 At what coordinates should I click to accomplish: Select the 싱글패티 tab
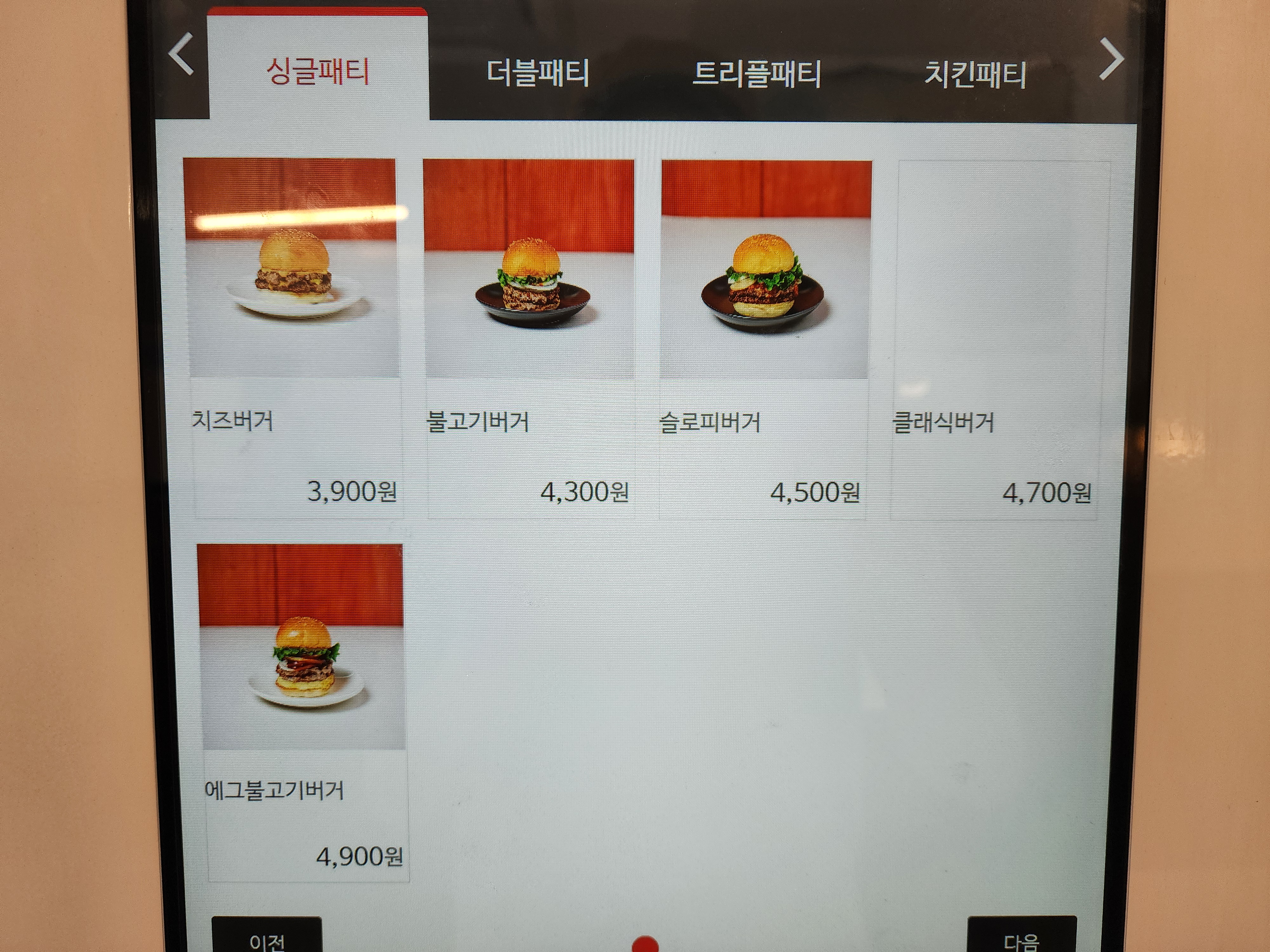click(x=318, y=72)
